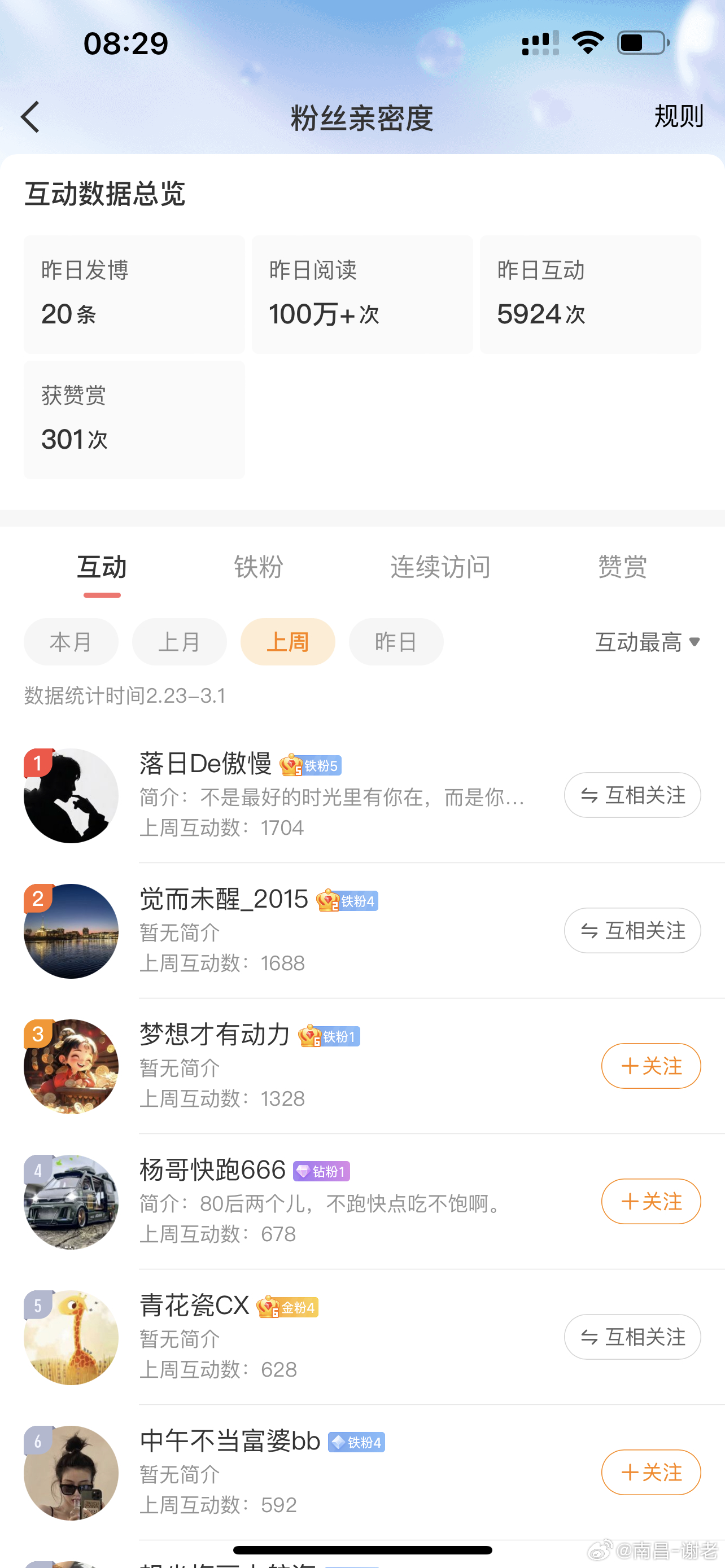
Task: View 觉而未醒_2015's profile avatar
Action: coord(71,931)
